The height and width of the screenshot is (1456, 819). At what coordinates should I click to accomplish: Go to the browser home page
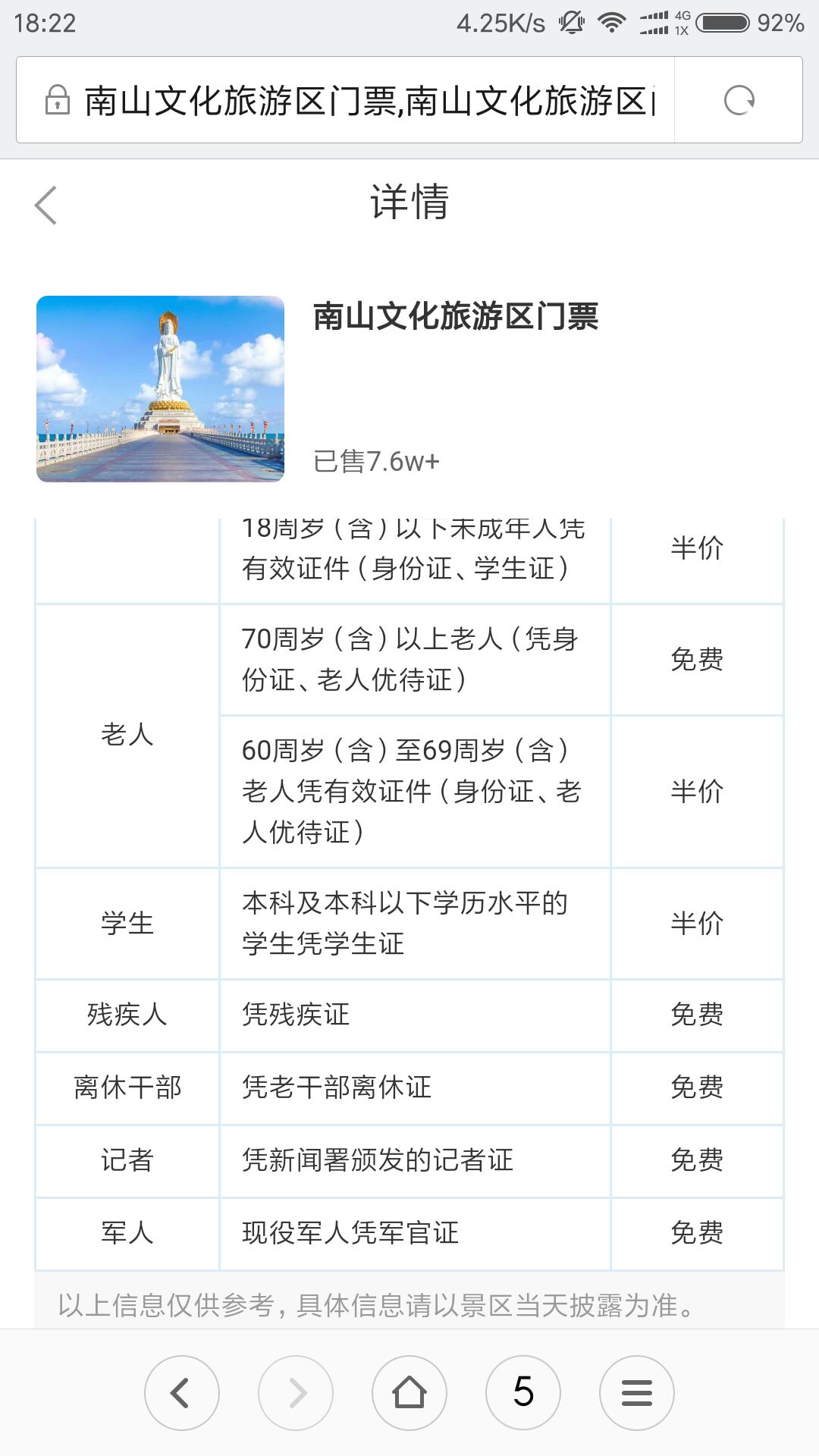pyautogui.click(x=409, y=1393)
